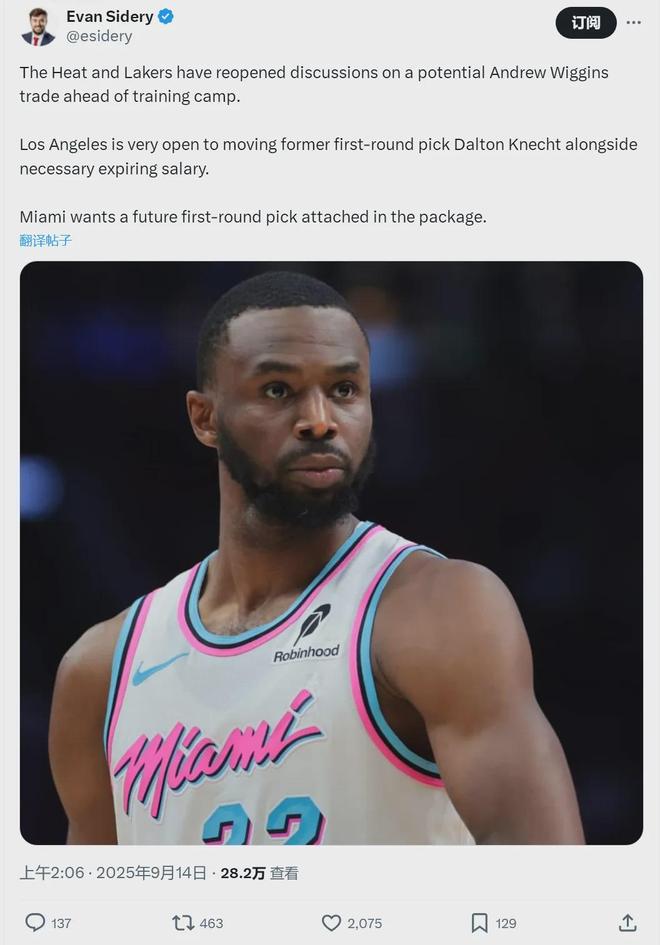Share this post
This screenshot has width=660, height=945.
coord(627,922)
